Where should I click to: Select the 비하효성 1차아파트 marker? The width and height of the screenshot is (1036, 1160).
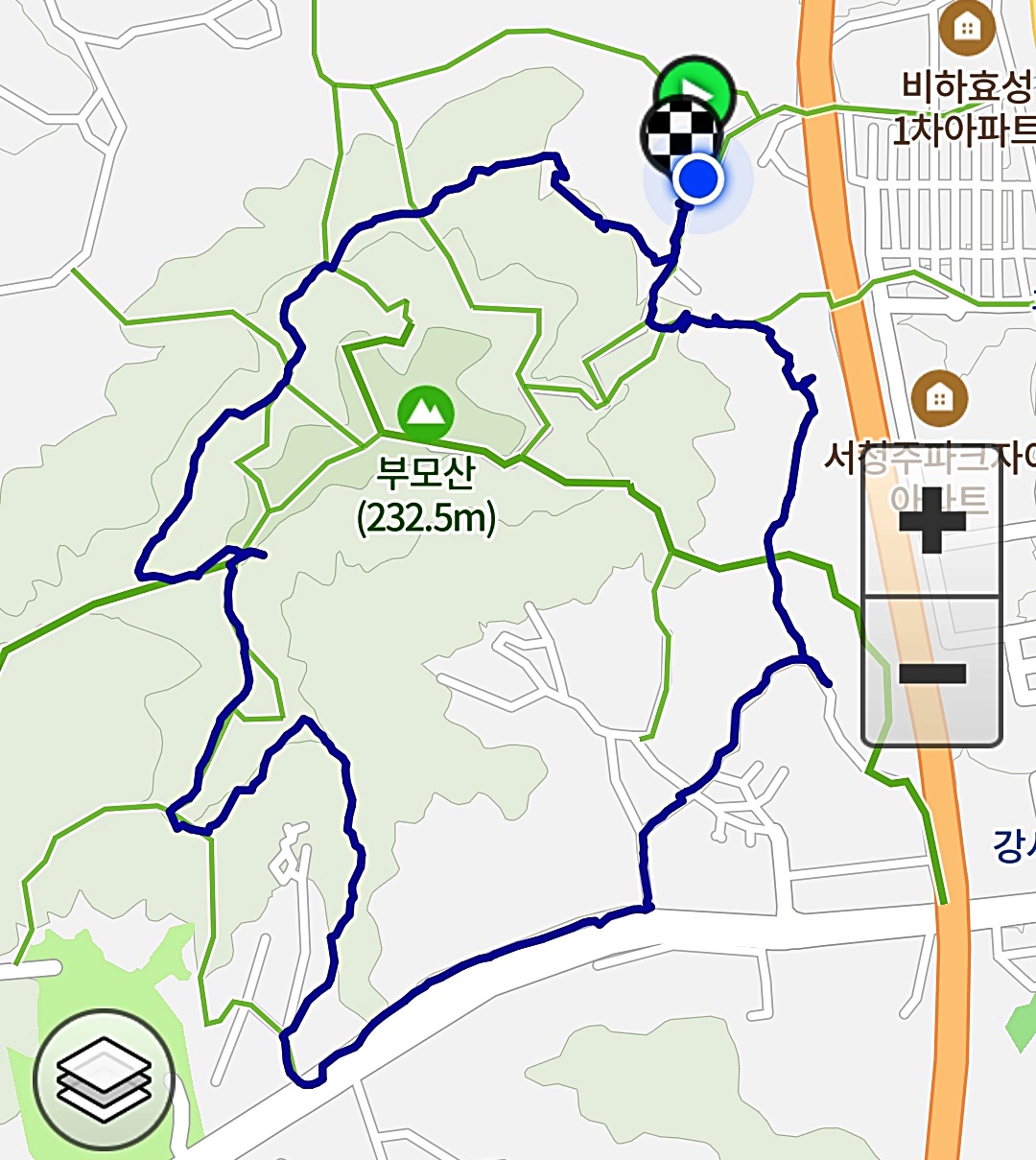966,29
